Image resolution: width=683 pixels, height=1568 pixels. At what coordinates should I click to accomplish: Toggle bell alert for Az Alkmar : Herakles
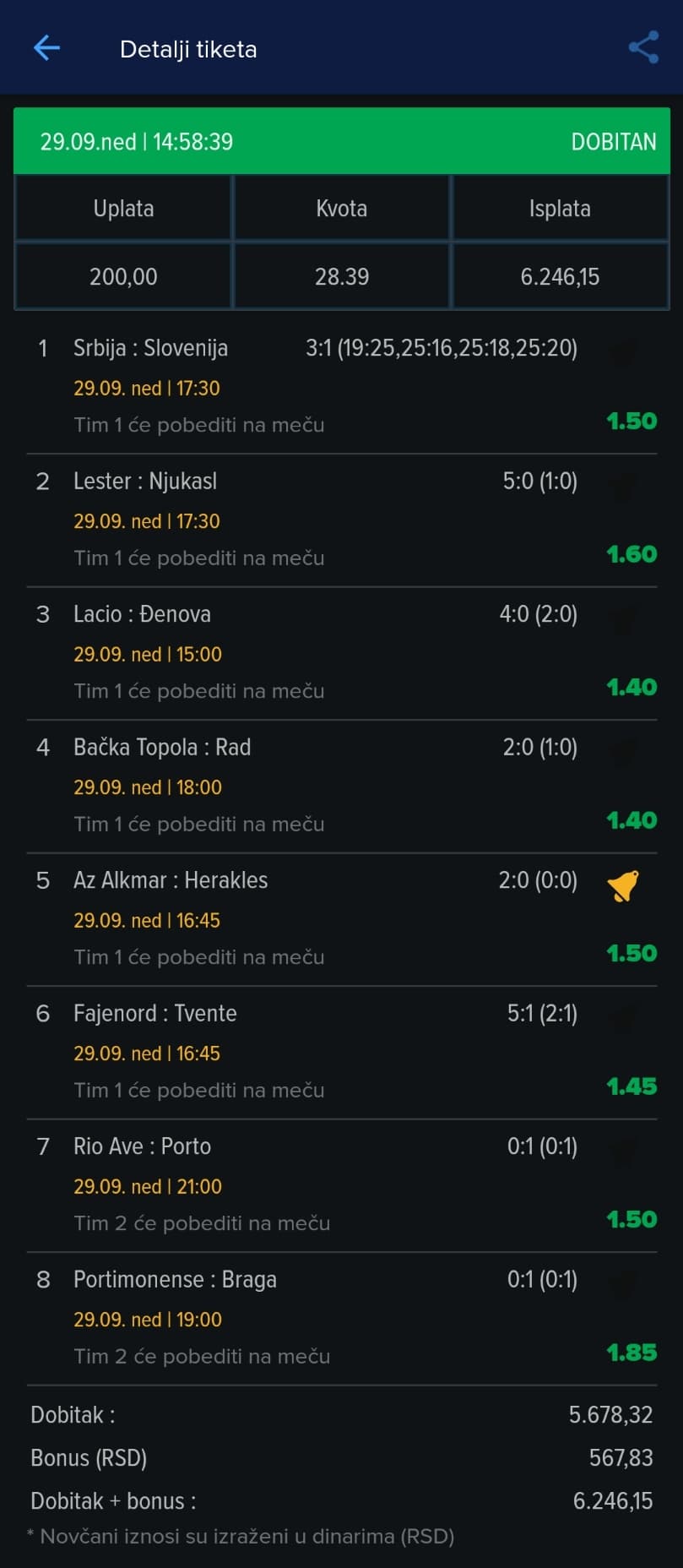[623, 885]
